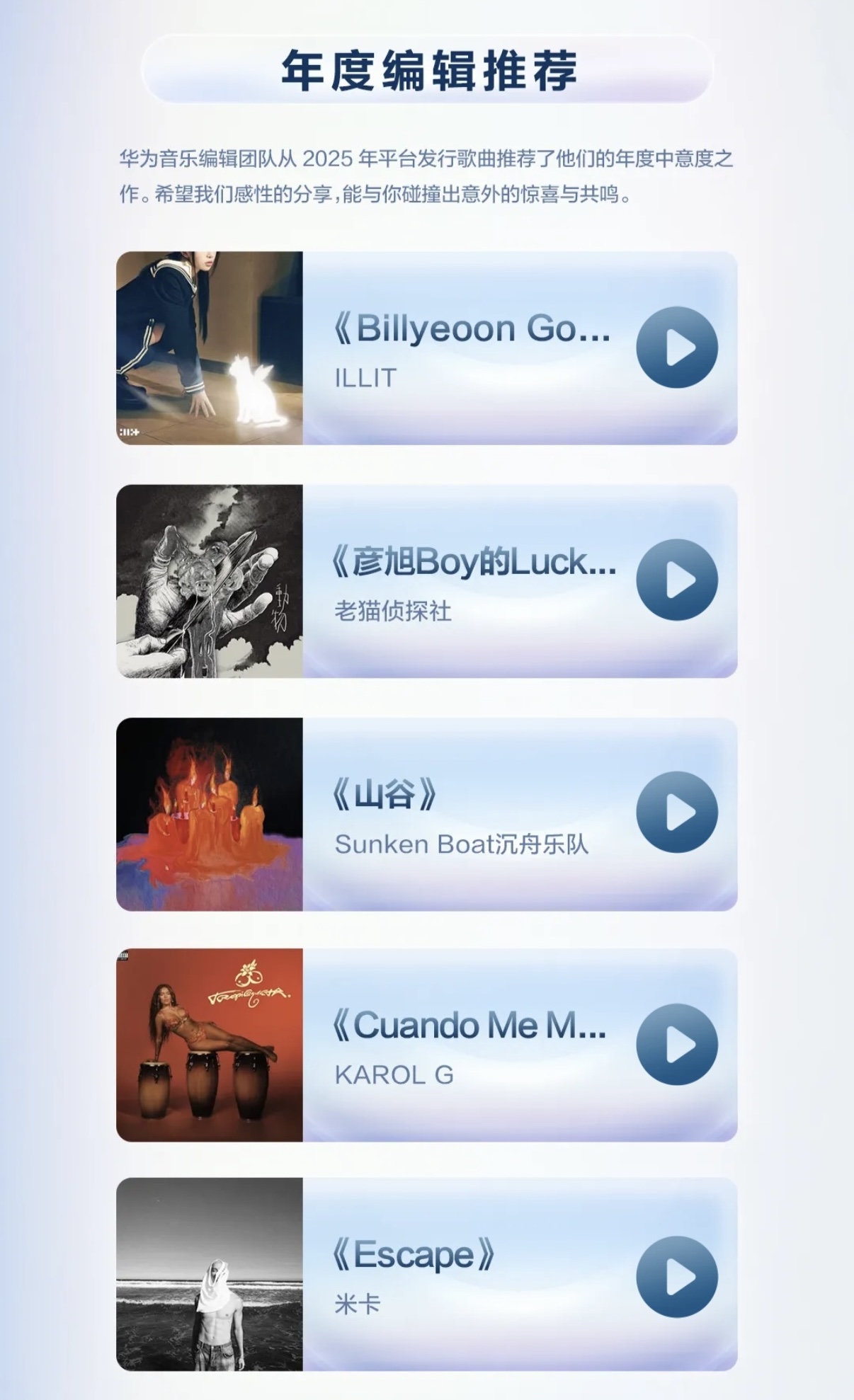
Task: Open the 《山谷》 album cover
Action: (x=210, y=814)
